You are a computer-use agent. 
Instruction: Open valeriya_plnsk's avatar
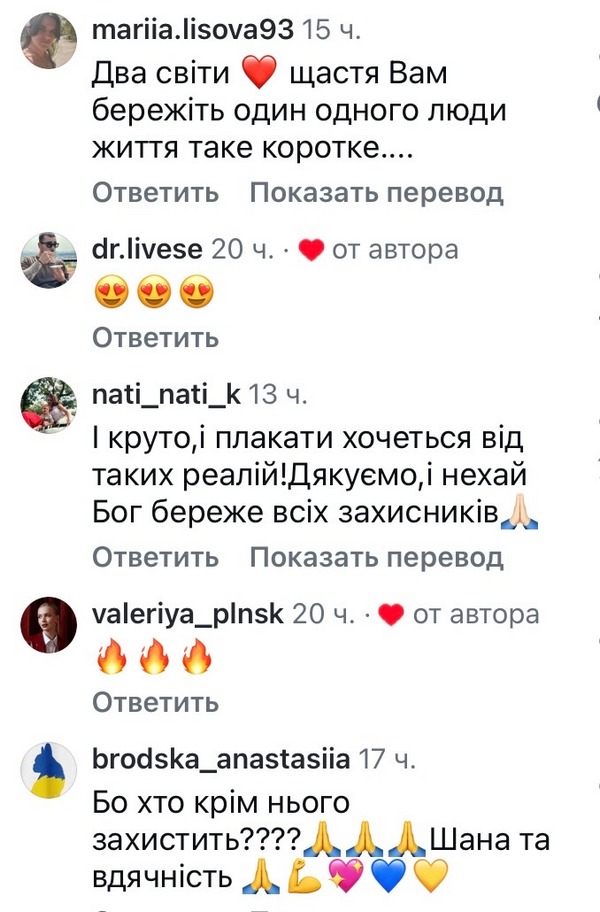click(49, 625)
